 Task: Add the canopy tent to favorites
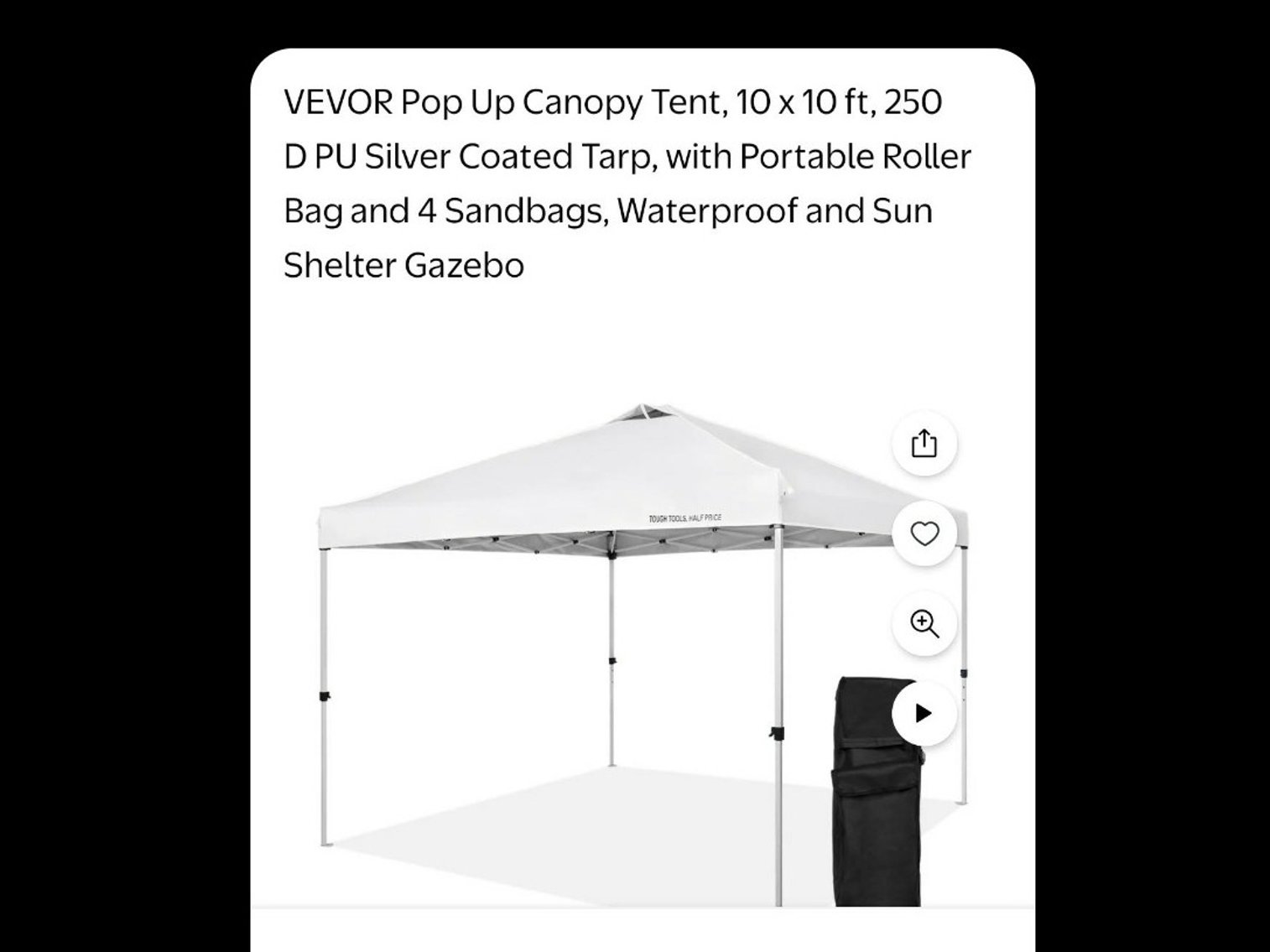click(924, 533)
